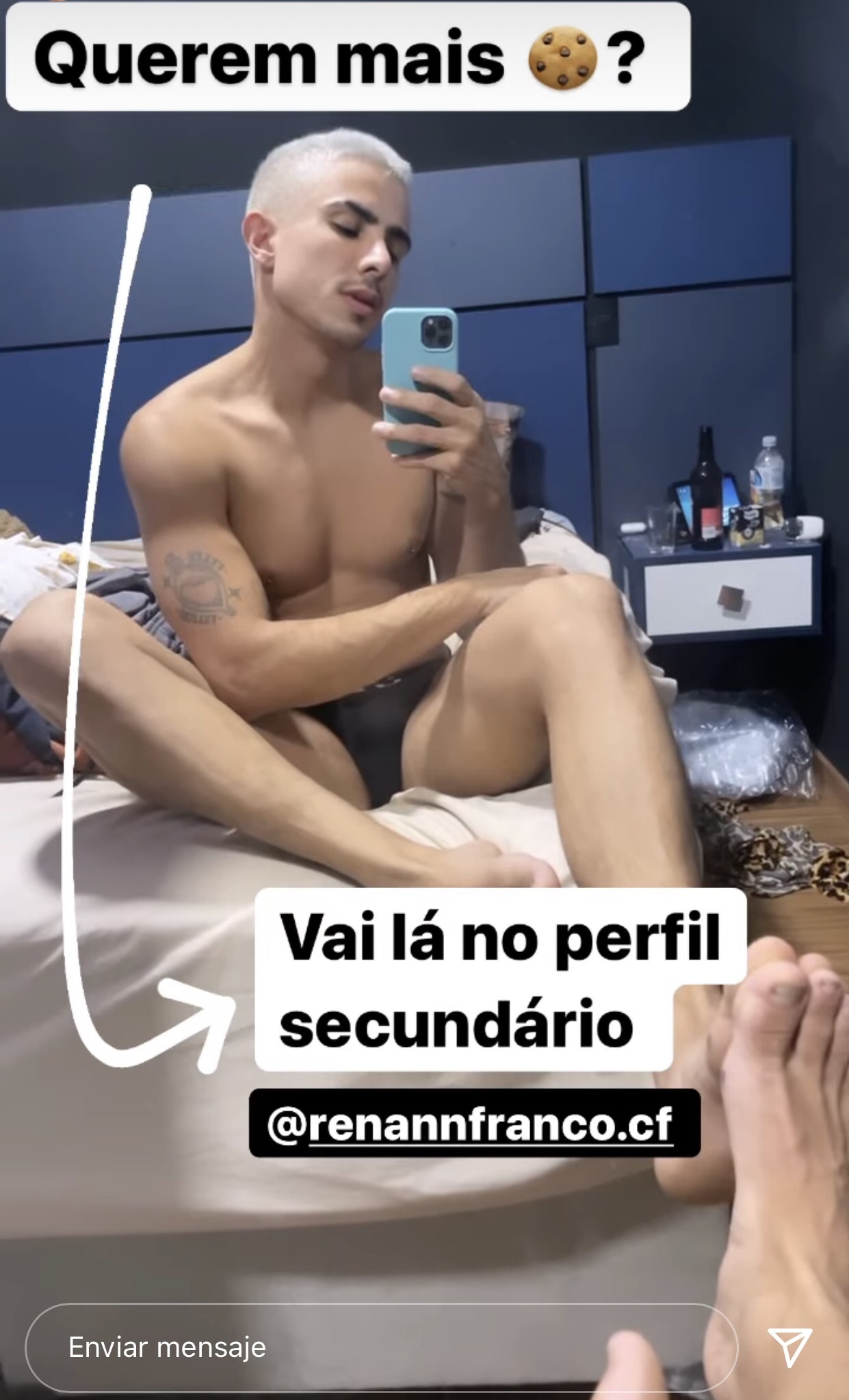Tap the Enviar mensaje message field

tap(380, 1347)
